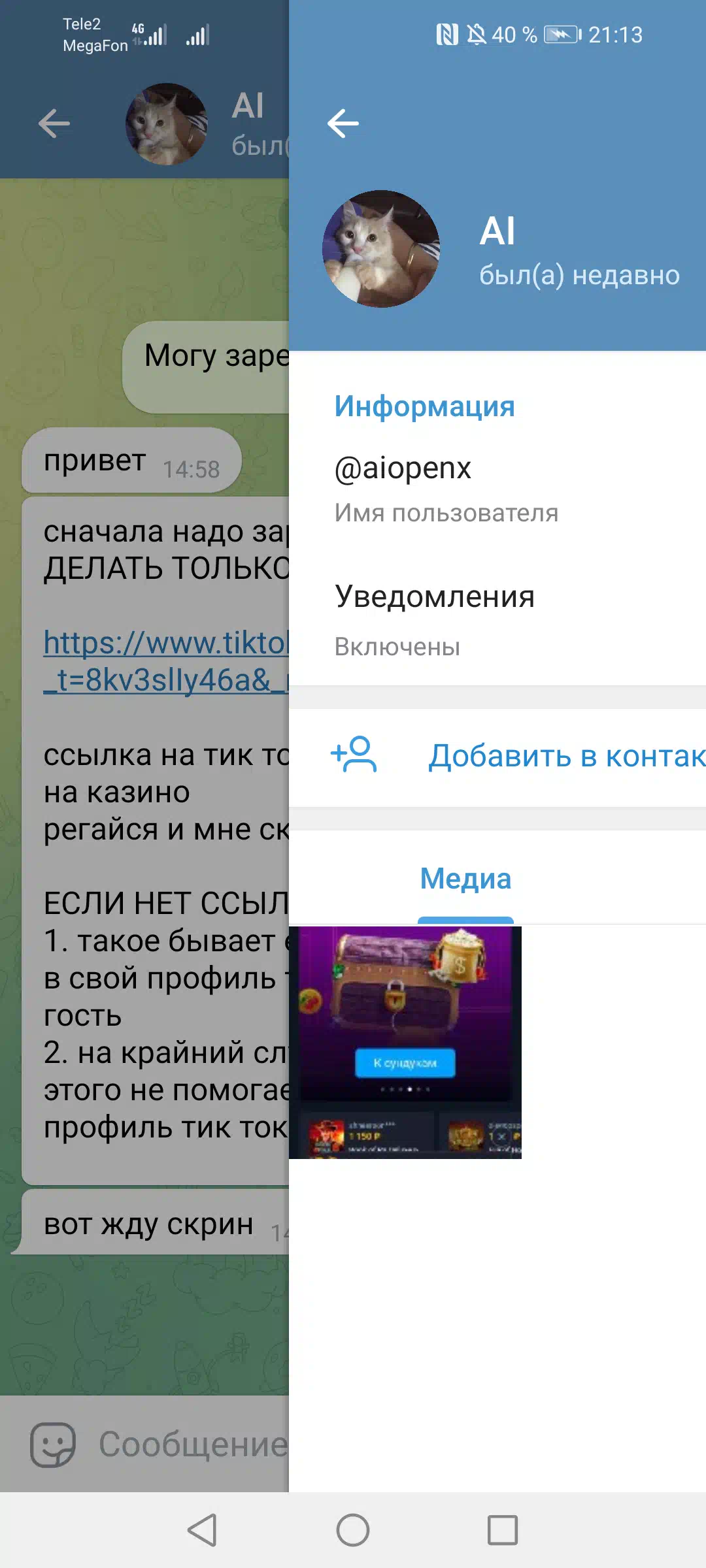
Task: Add this user via Добавить в контакты
Action: pyautogui.click(x=497, y=757)
